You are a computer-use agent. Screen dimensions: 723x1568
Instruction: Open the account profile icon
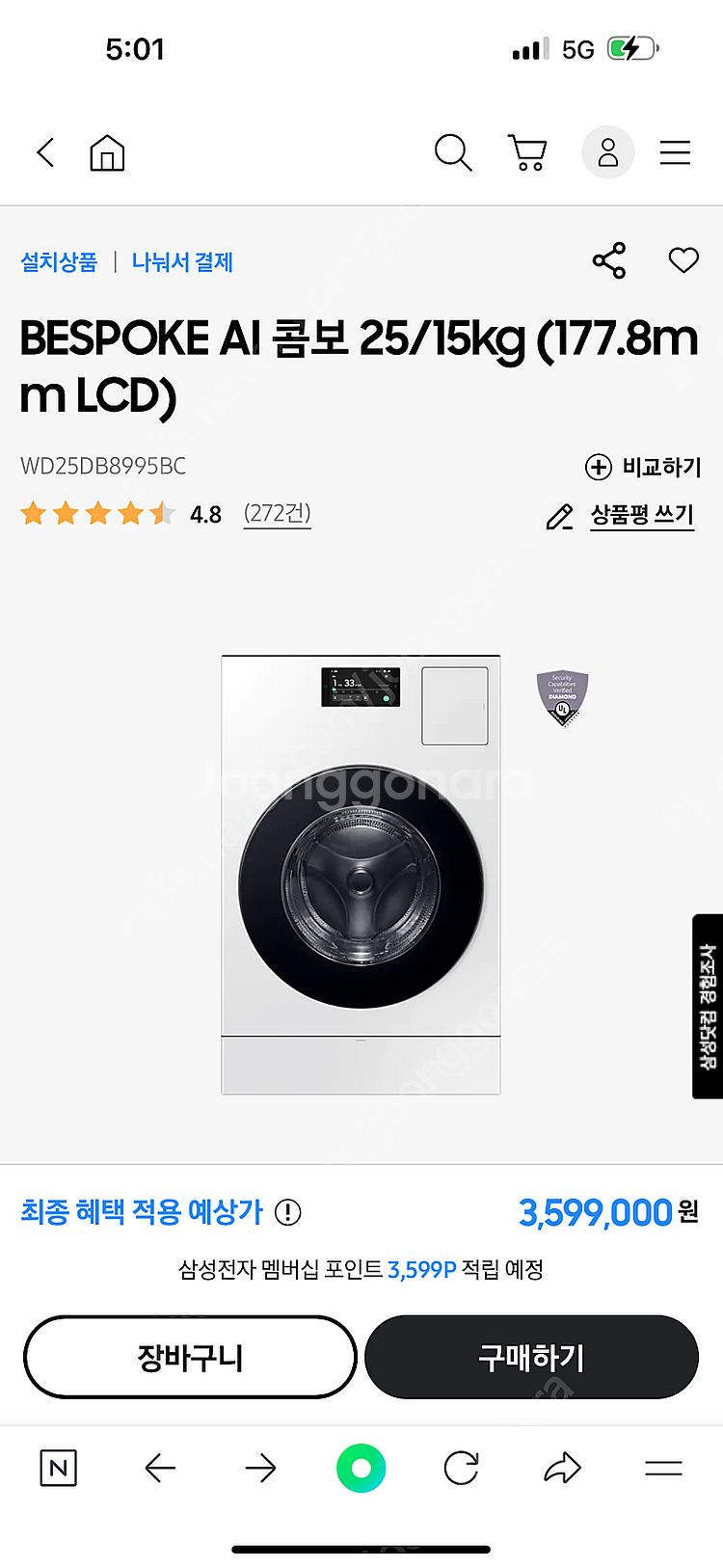[607, 152]
